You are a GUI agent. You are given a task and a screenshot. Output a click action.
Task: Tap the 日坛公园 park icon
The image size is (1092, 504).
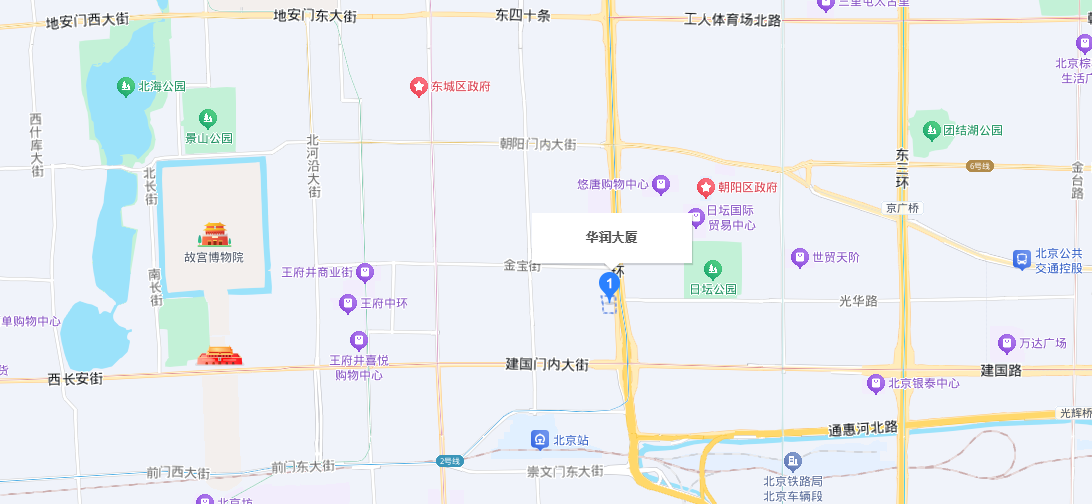pyautogui.click(x=712, y=268)
